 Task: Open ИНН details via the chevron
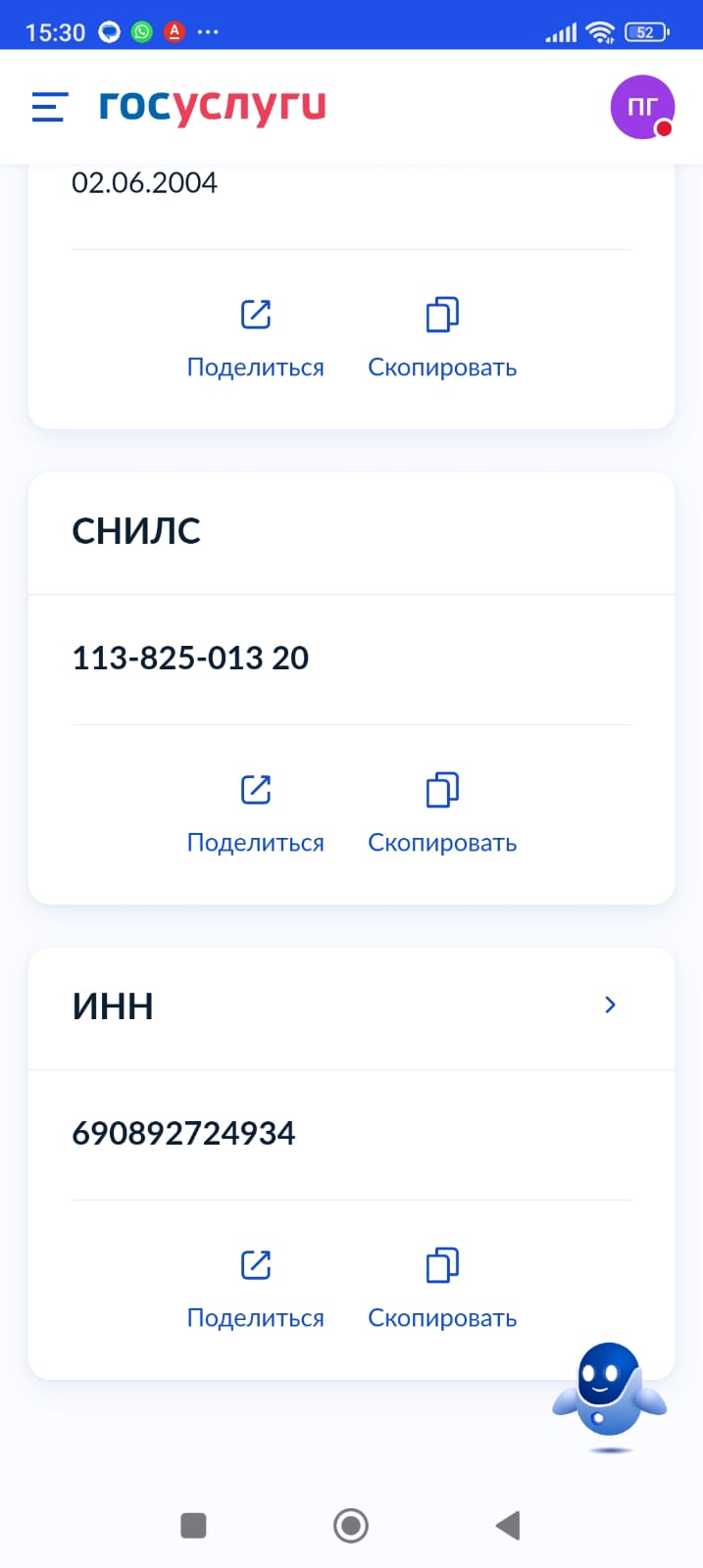[610, 1004]
